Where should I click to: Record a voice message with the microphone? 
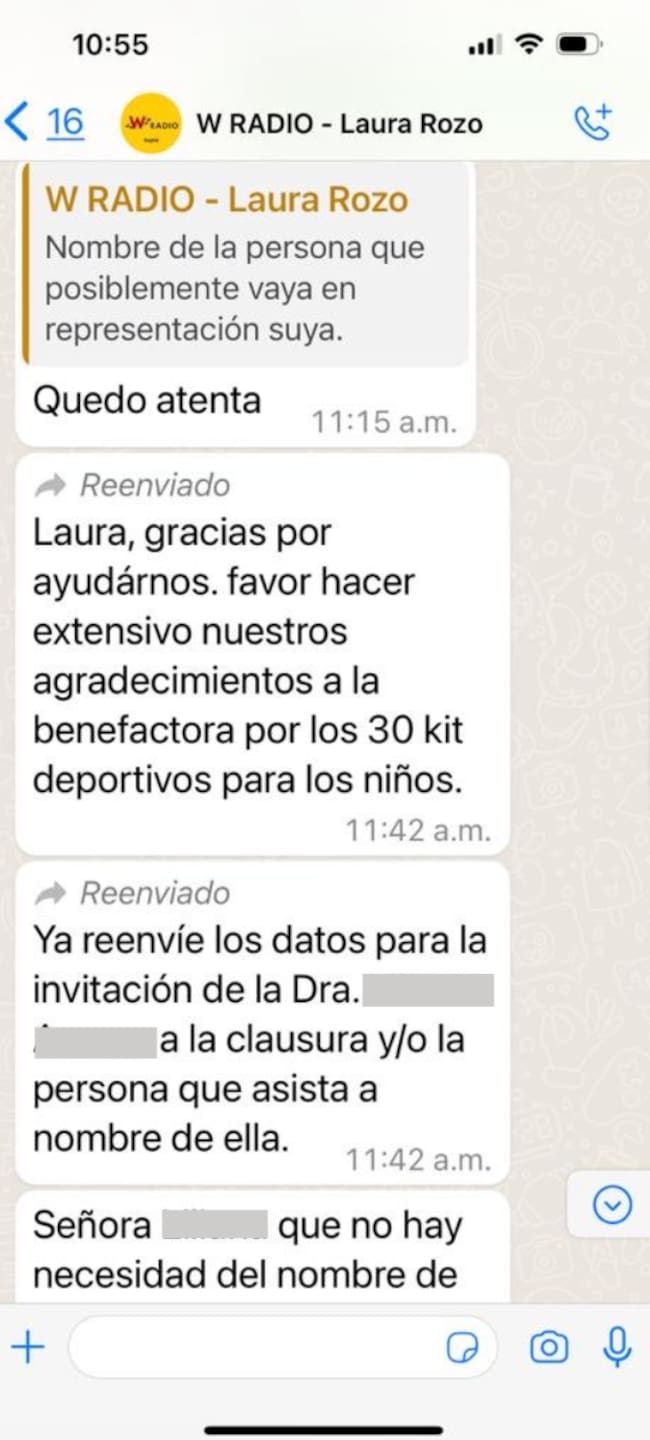(617, 1348)
